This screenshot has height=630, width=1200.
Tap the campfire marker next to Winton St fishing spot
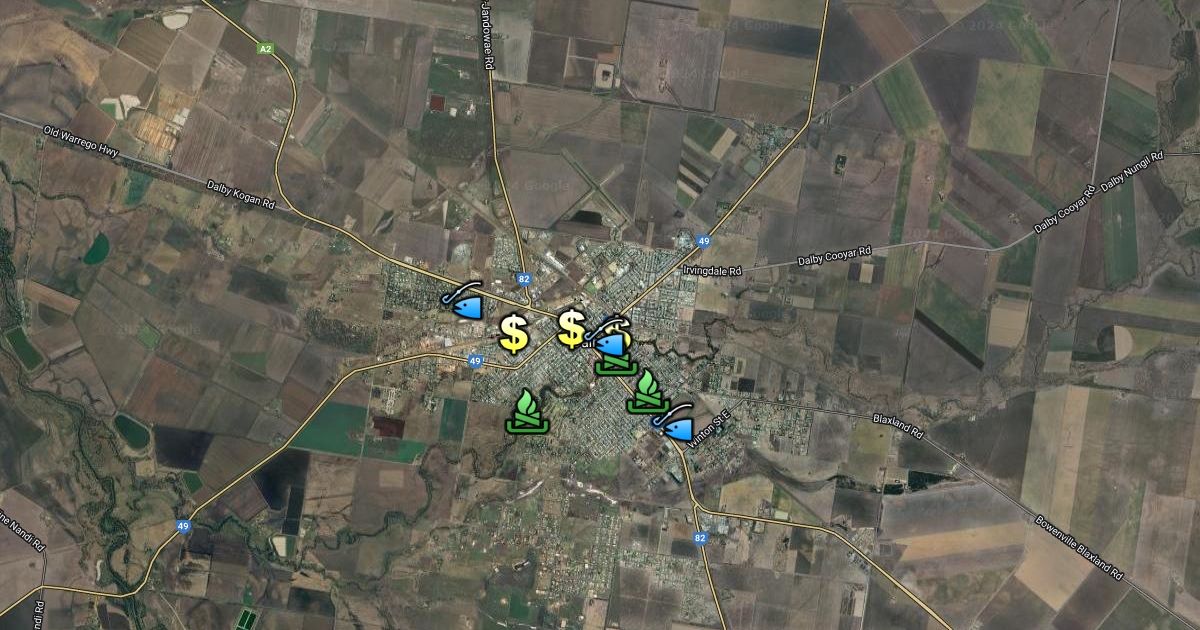coord(647,390)
